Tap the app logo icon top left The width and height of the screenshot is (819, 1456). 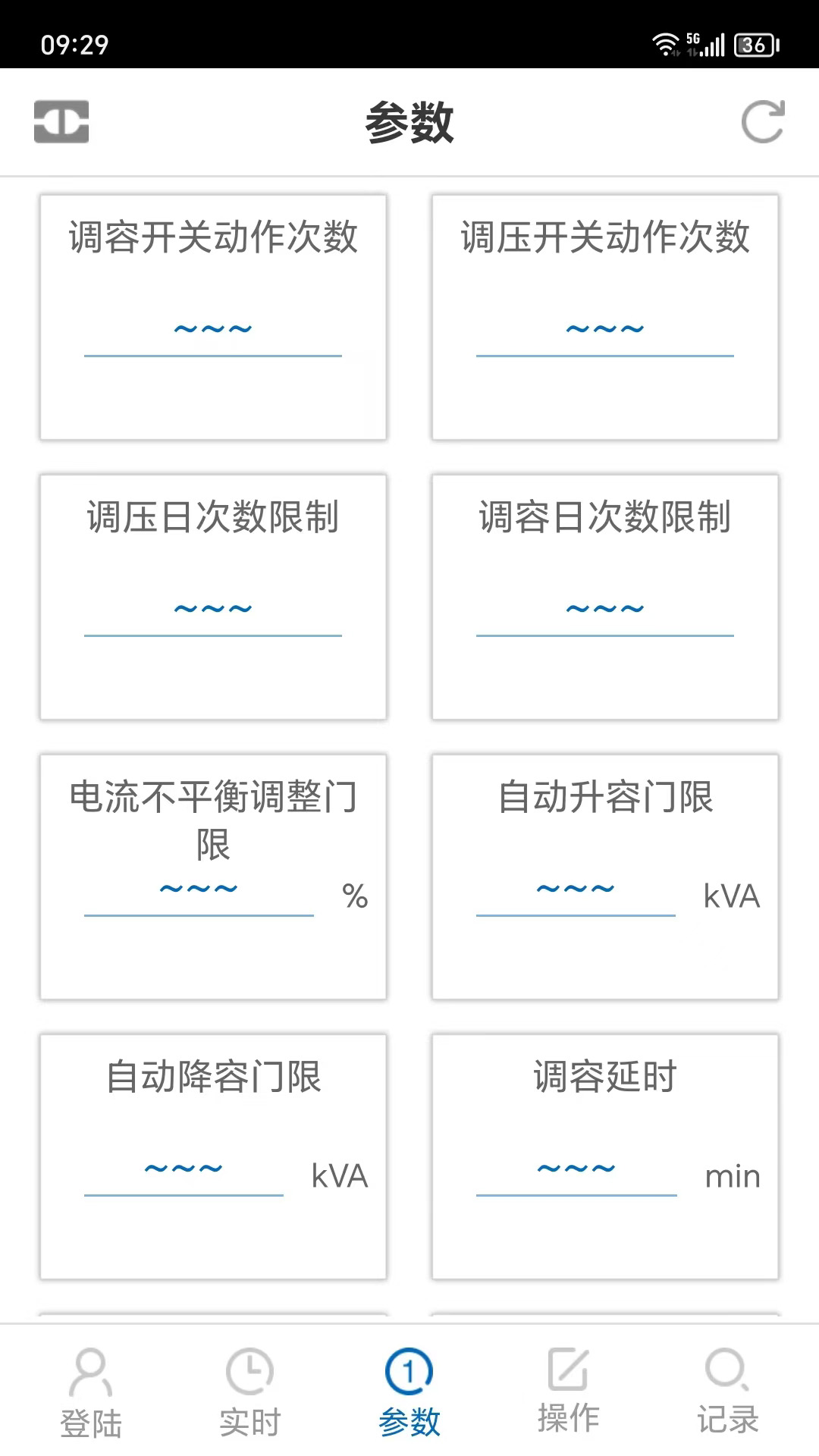60,121
